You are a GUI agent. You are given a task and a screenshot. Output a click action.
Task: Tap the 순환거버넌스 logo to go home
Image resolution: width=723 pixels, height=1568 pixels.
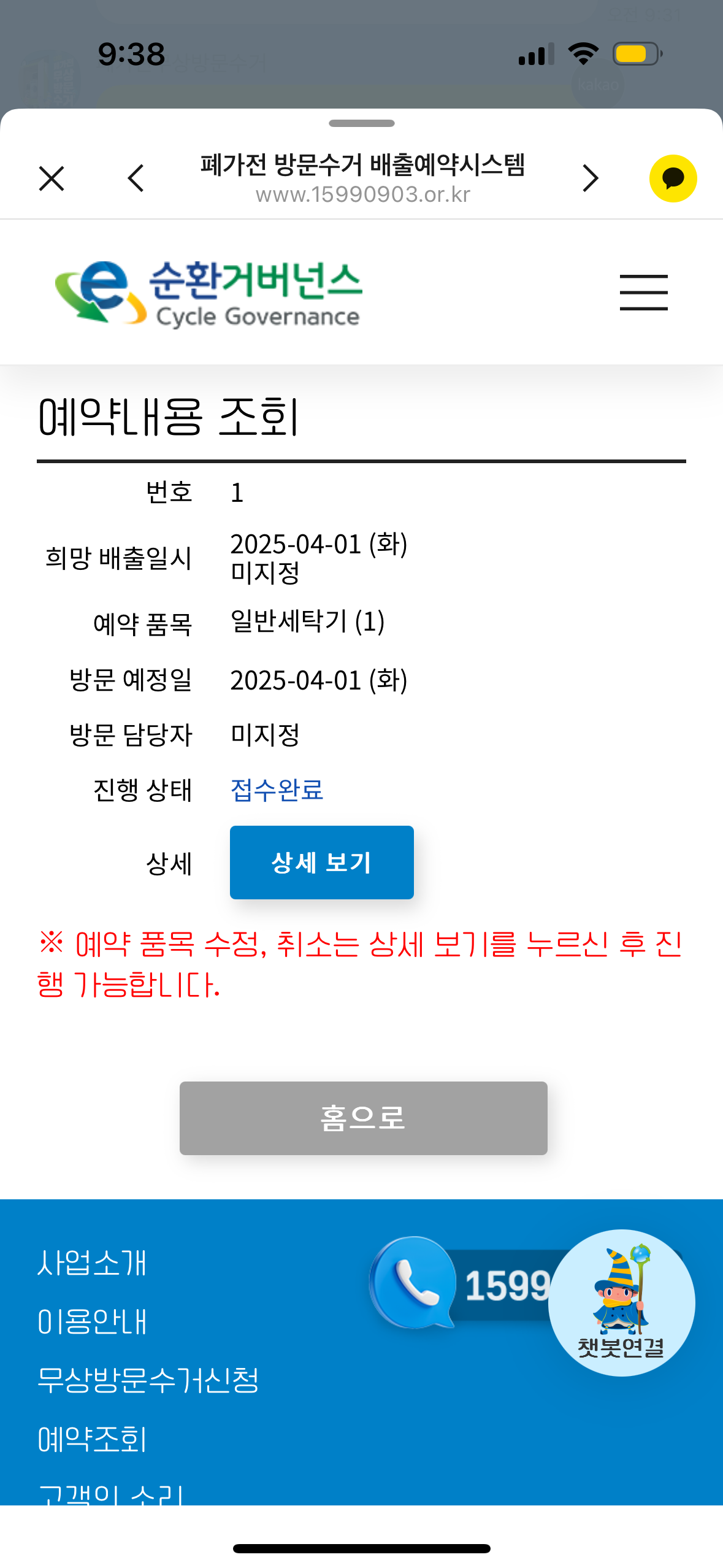pyautogui.click(x=208, y=293)
